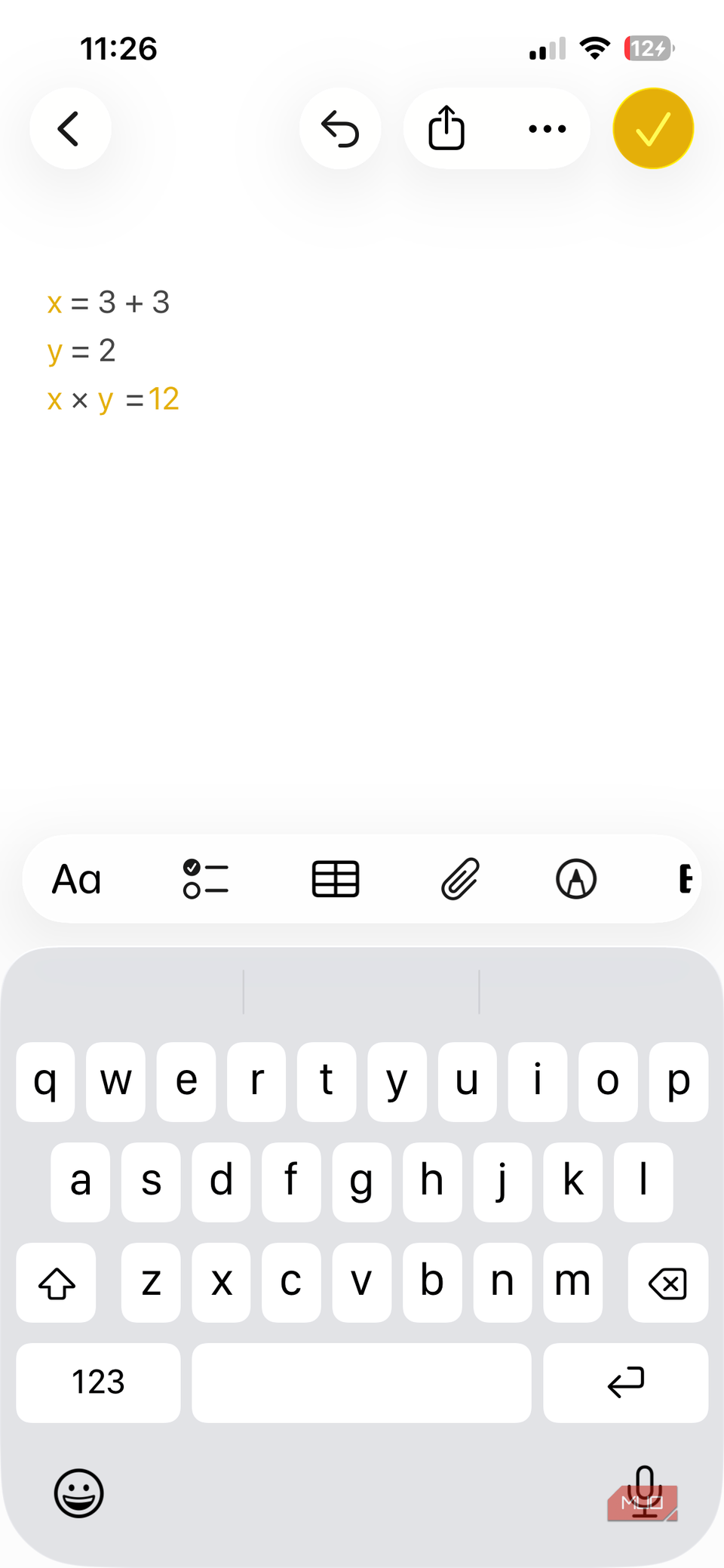Image resolution: width=724 pixels, height=1568 pixels.
Task: Attach a file using the paperclip icon
Action: (460, 878)
